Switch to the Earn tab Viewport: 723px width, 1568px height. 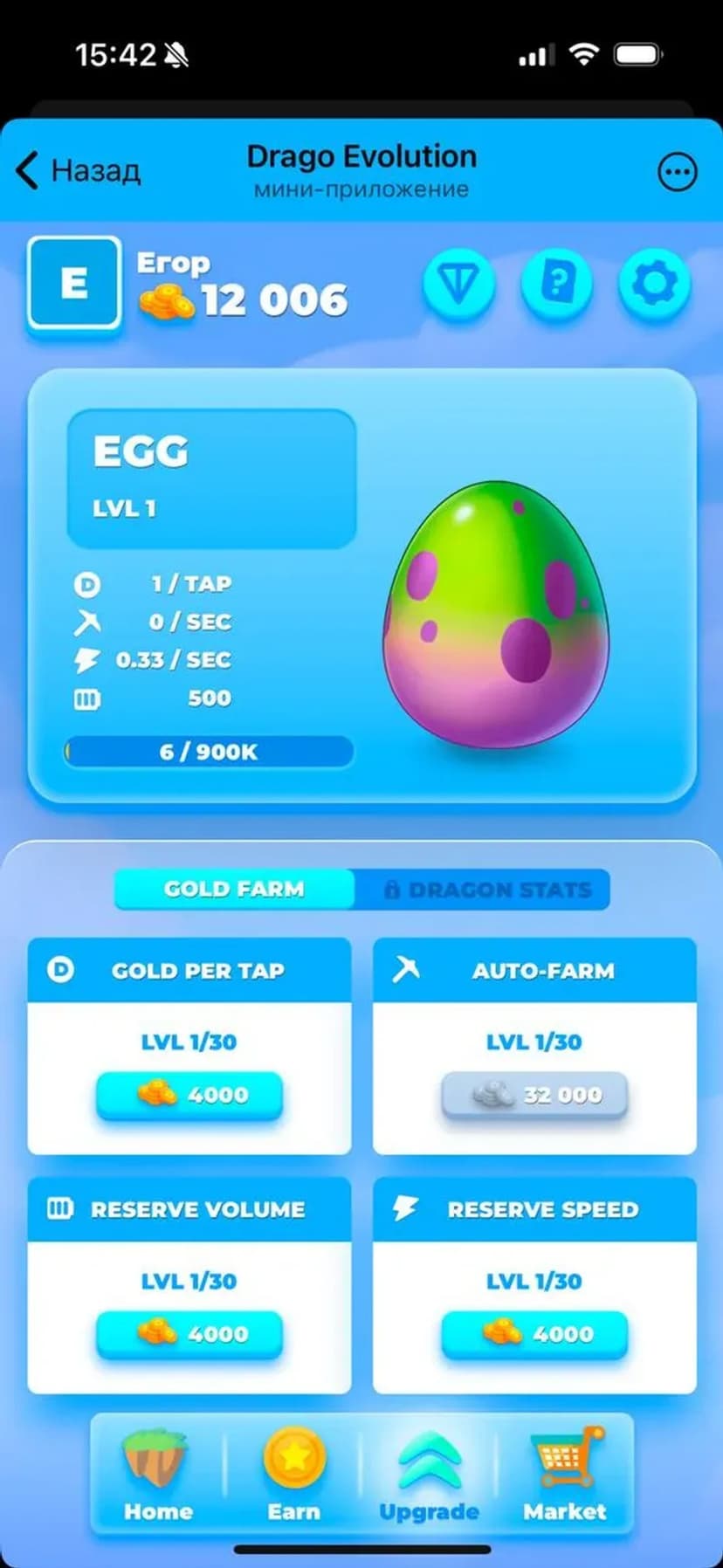(293, 1477)
